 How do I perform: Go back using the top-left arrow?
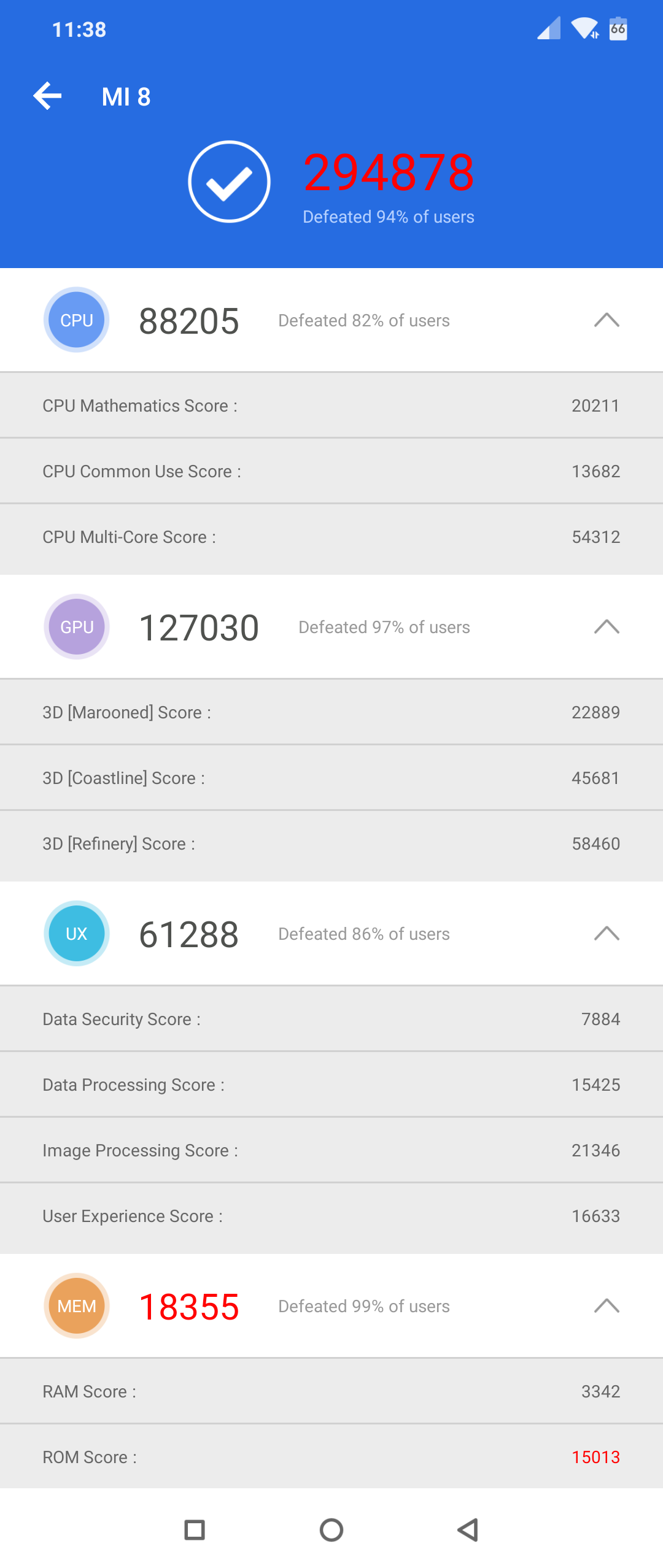pos(47,96)
